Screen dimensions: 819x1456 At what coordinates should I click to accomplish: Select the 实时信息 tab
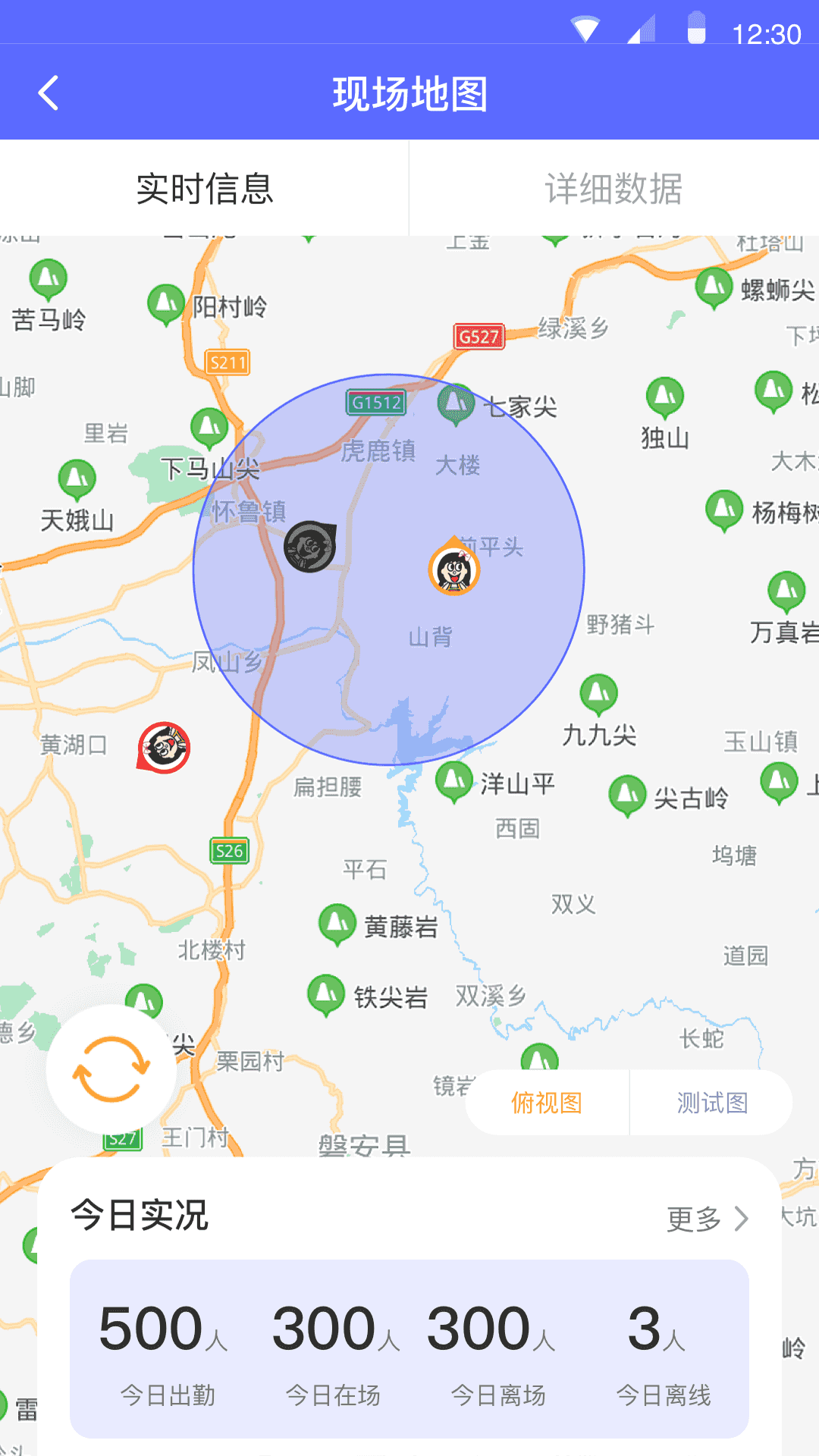(205, 188)
